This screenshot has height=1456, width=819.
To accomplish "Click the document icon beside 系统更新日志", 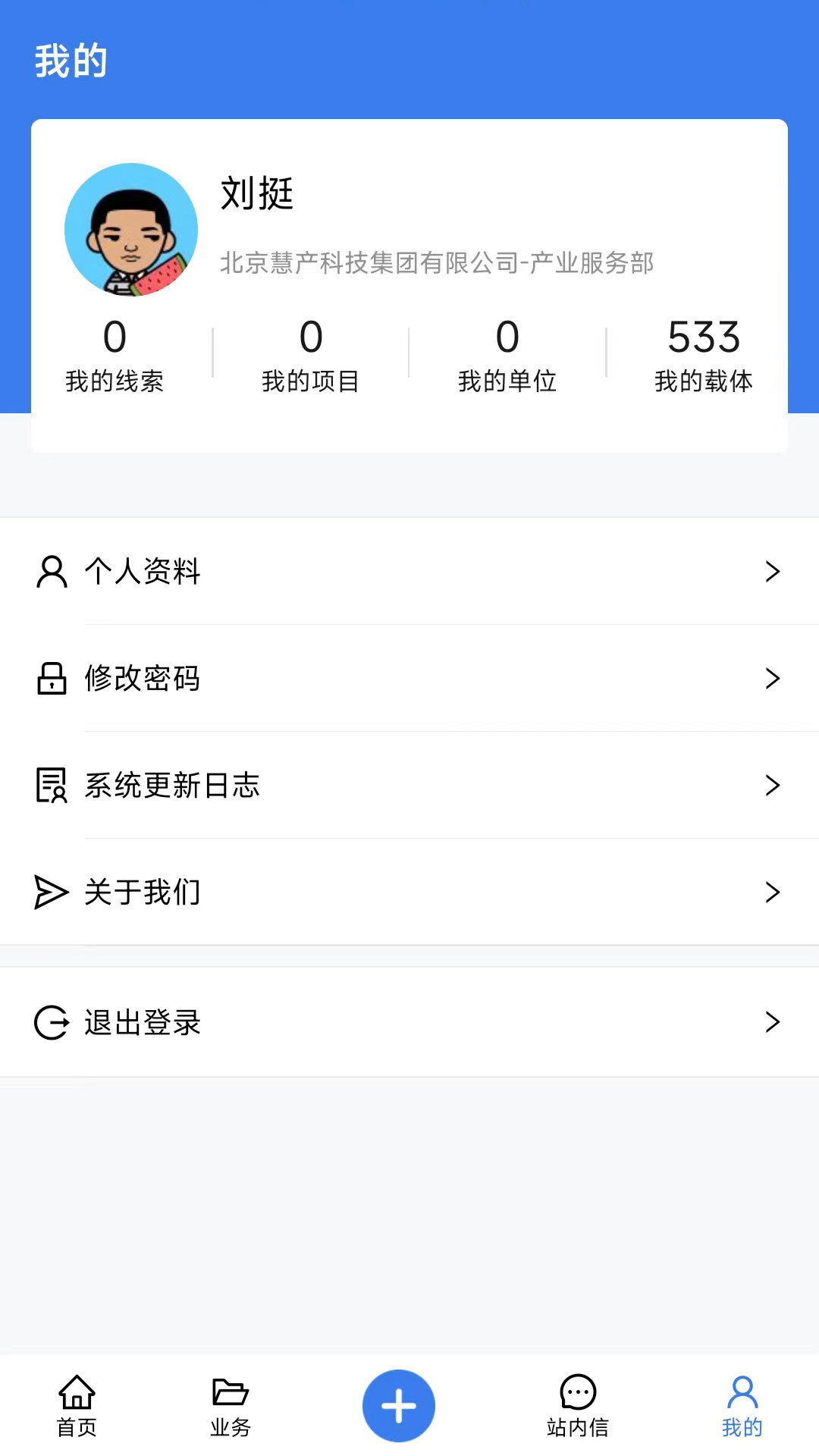I will click(52, 786).
